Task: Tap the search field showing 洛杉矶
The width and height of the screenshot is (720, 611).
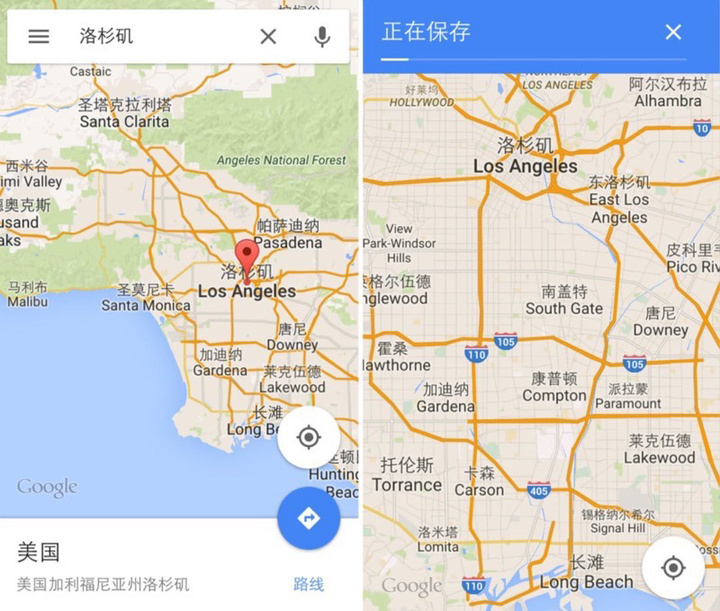Action: click(x=160, y=36)
